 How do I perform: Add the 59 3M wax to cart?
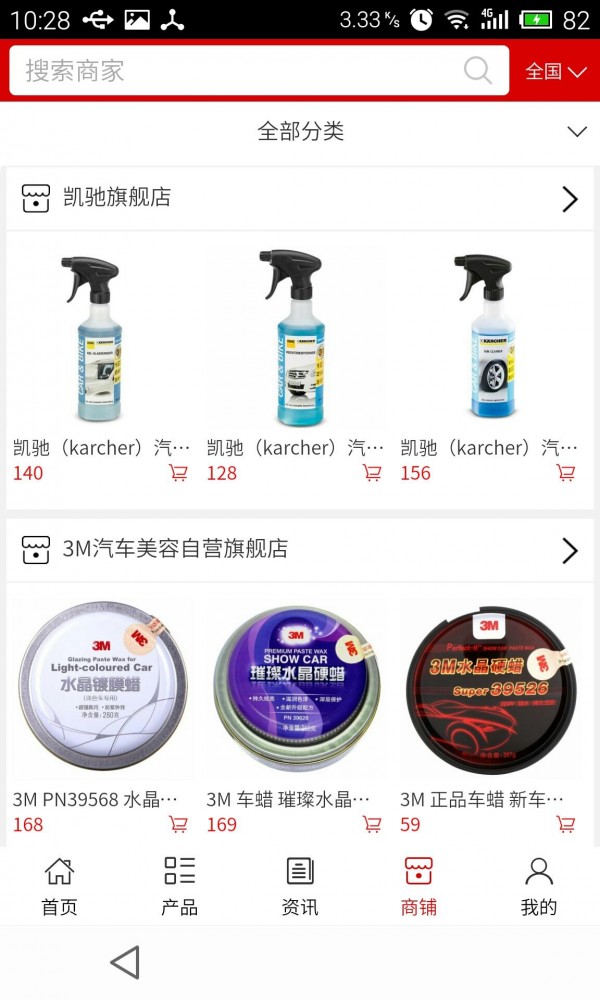[x=566, y=825]
